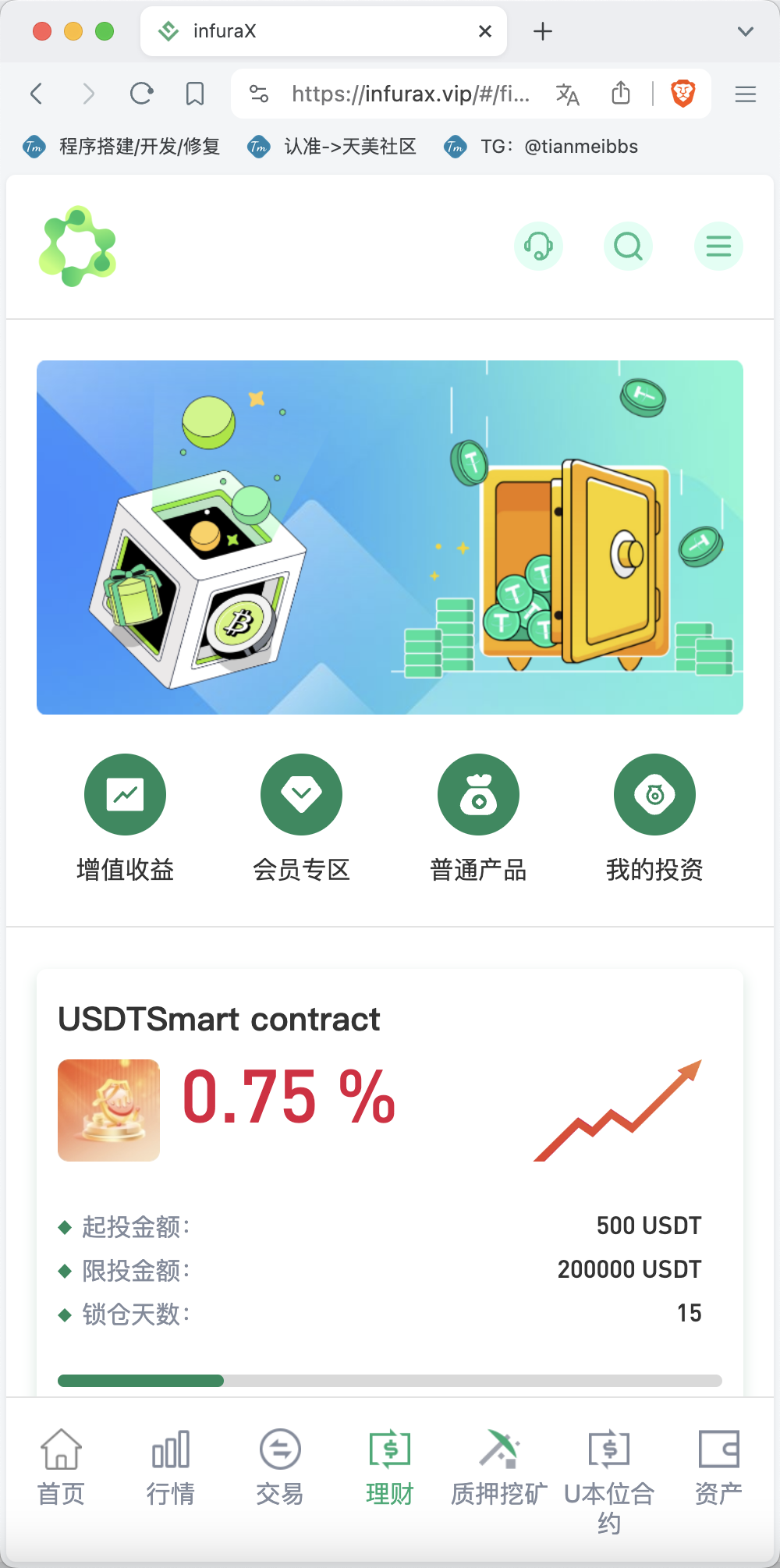This screenshot has height=1568, width=780.
Task: Close the infuraX browser tab
Action: [x=485, y=31]
